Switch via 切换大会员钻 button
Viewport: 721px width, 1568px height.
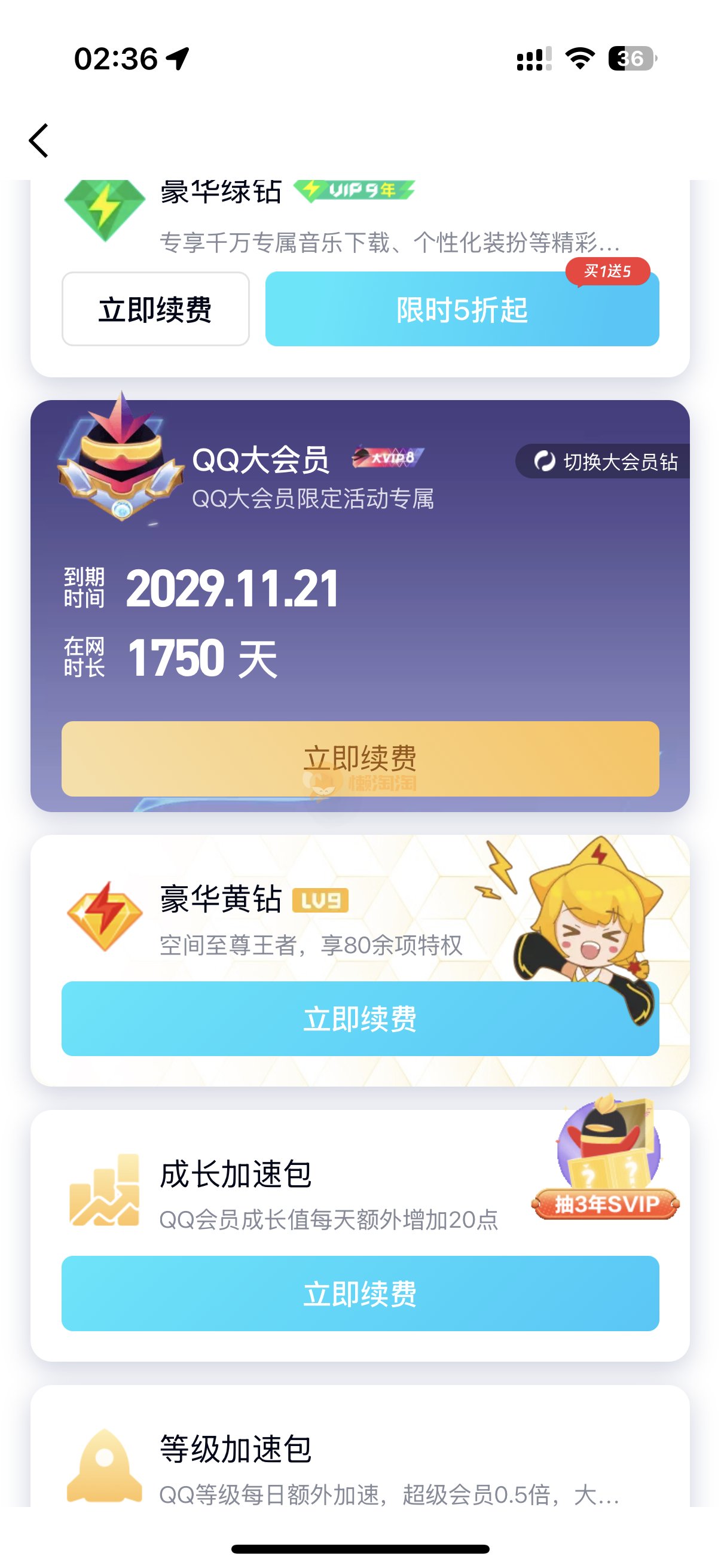pyautogui.click(x=605, y=462)
